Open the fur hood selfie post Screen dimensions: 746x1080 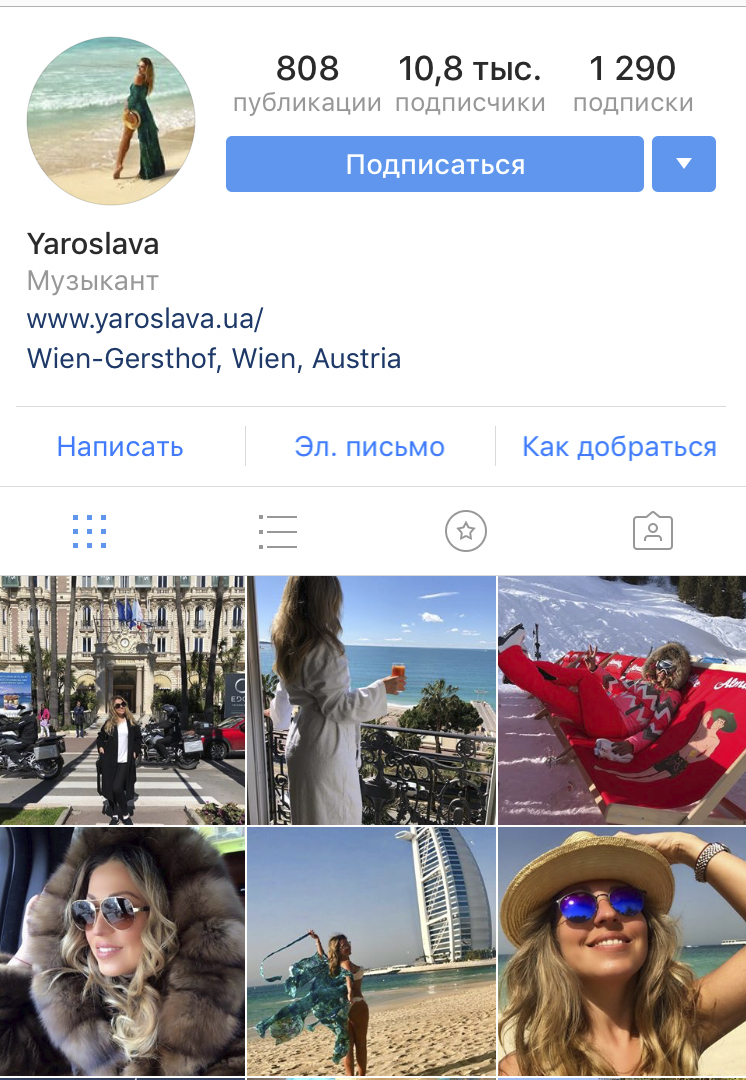tap(122, 952)
